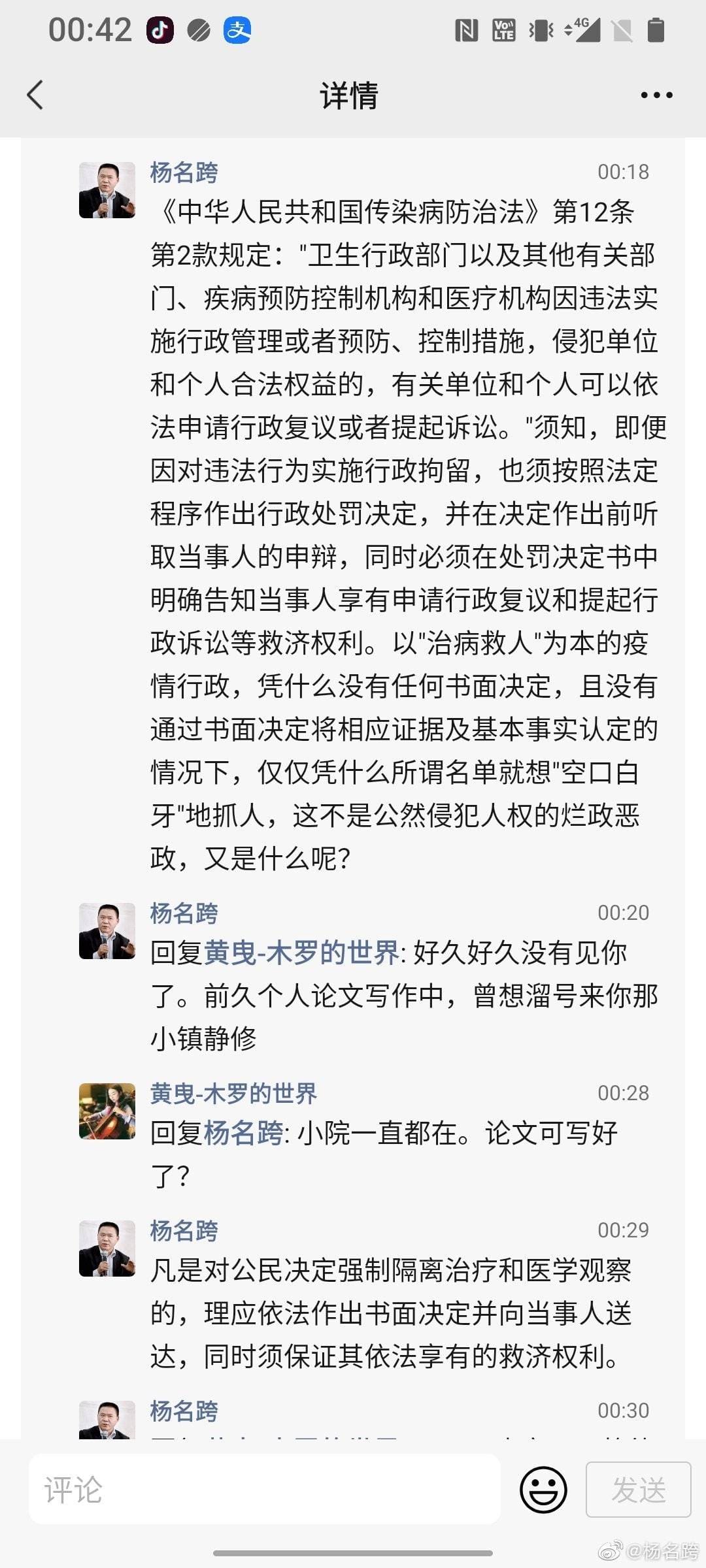Tap 黄曳-木罗的世界 mention in the 00:20 reply
Screen dimensions: 706x1568
click(301, 953)
